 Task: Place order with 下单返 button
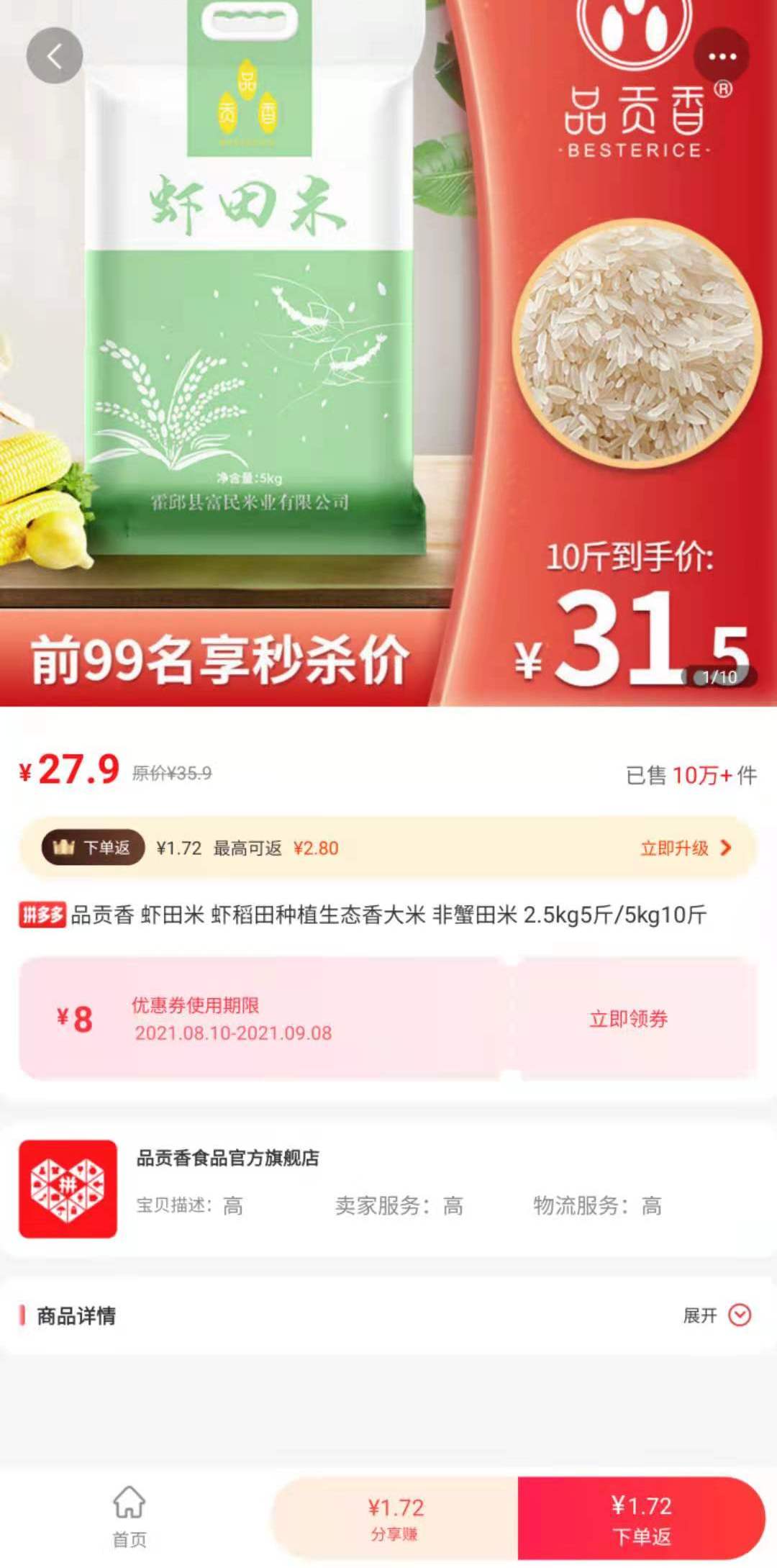coord(641,1518)
